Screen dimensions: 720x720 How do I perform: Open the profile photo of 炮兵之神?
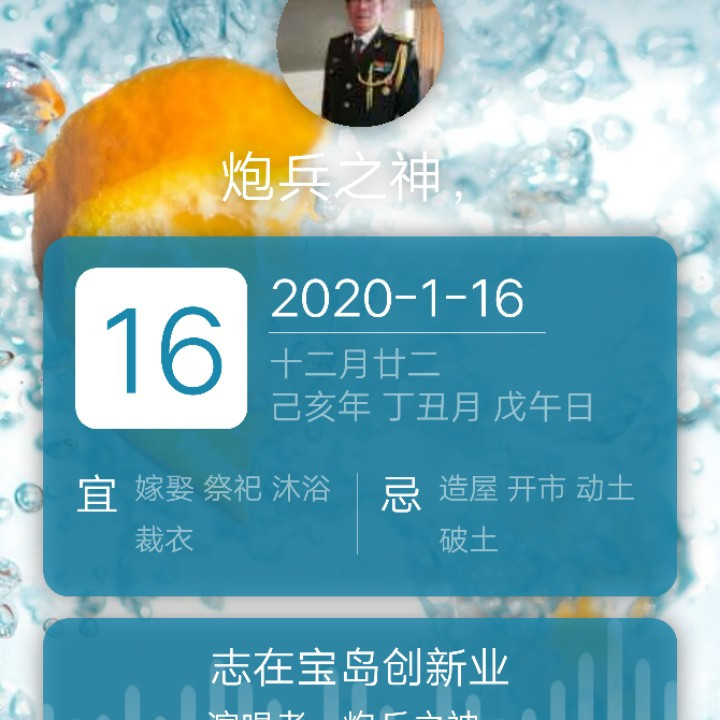(x=360, y=60)
